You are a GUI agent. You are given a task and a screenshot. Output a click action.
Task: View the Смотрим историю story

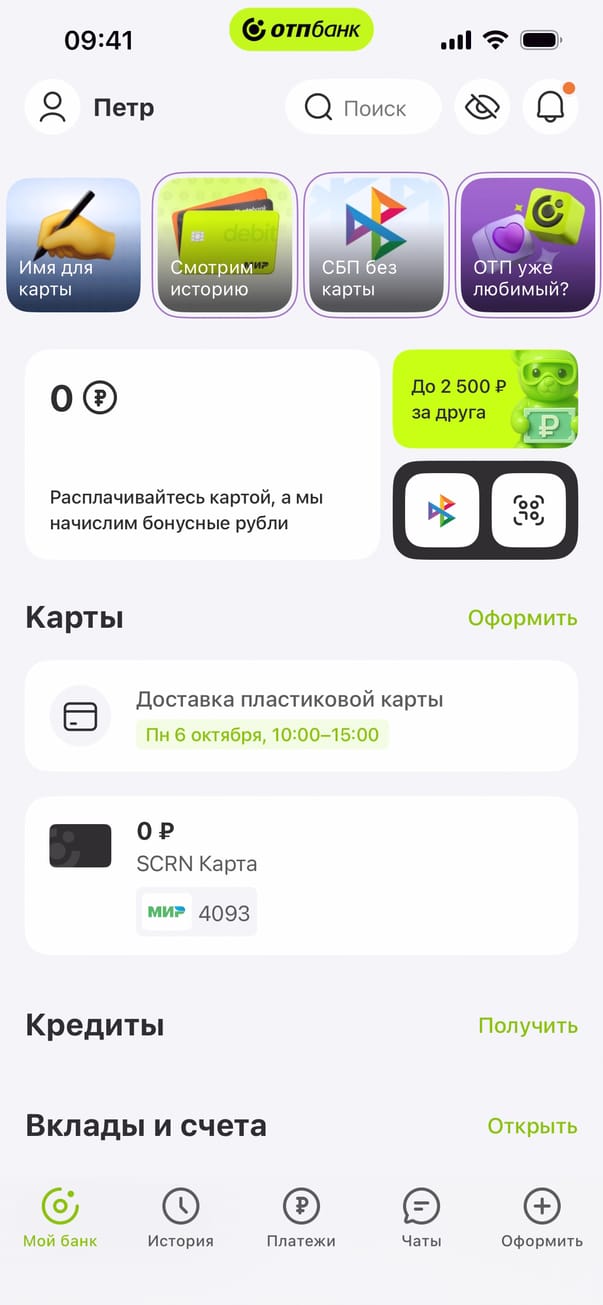pyautogui.click(x=225, y=245)
